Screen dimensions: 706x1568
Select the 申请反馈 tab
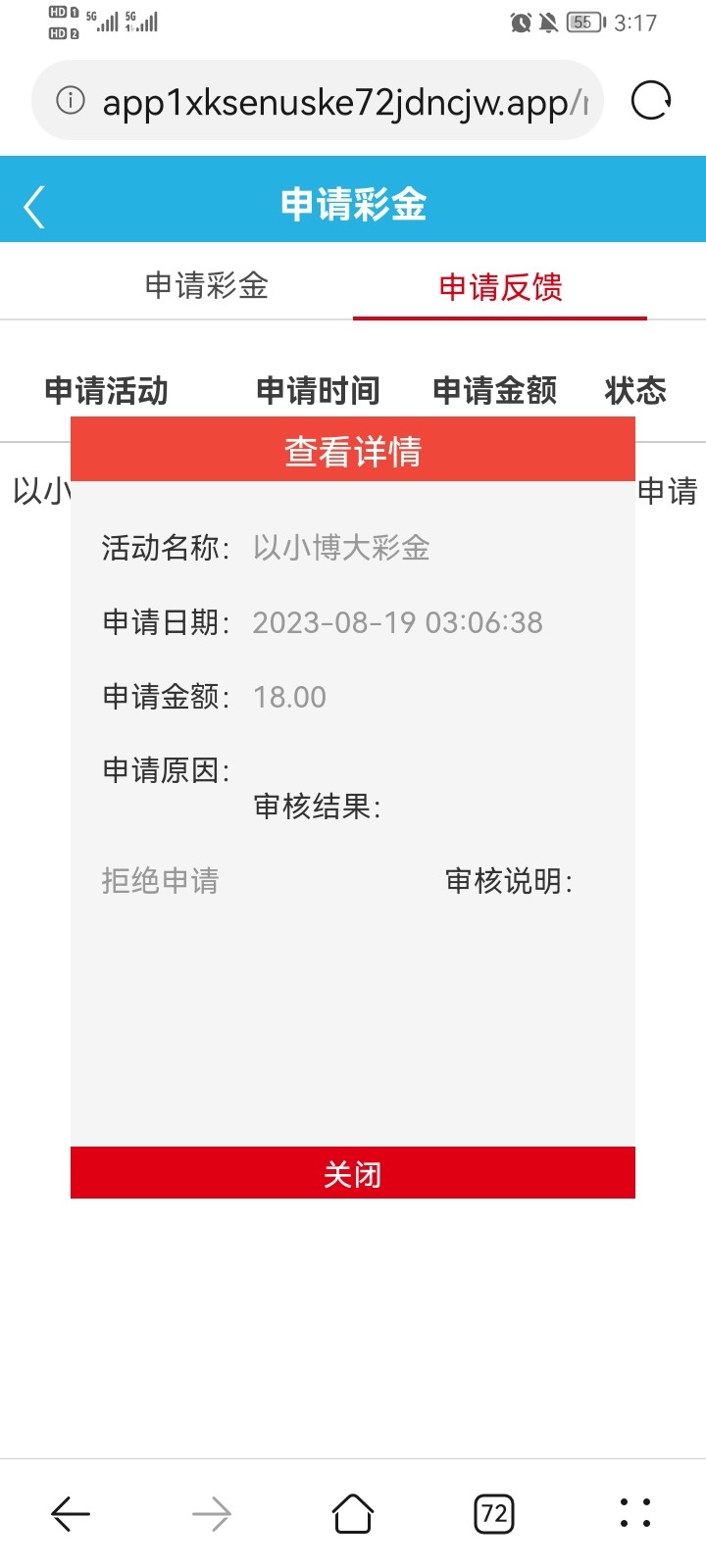[x=500, y=285]
